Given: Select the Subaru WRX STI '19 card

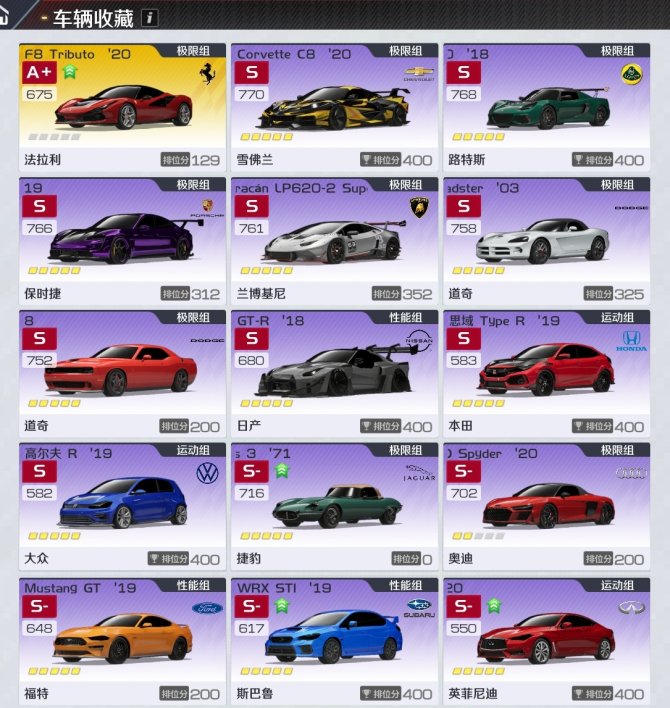Looking at the screenshot, I should [333, 640].
